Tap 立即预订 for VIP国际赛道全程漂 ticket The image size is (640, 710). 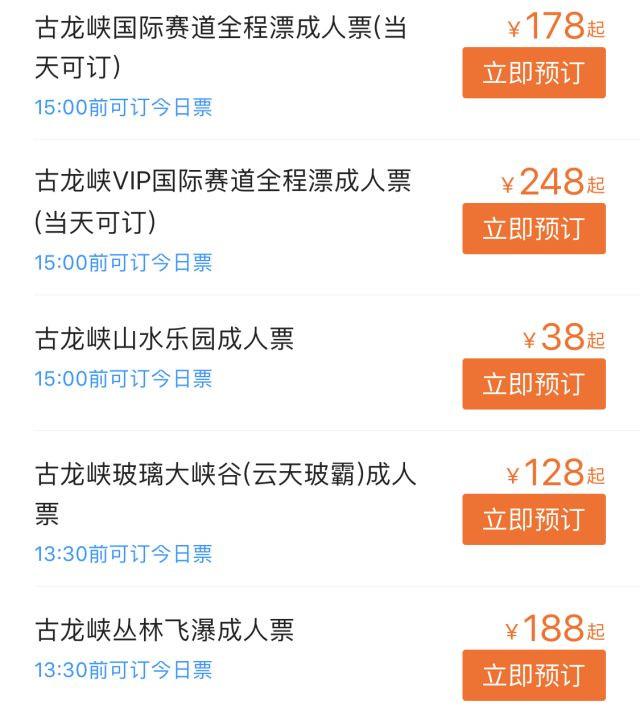point(533,228)
